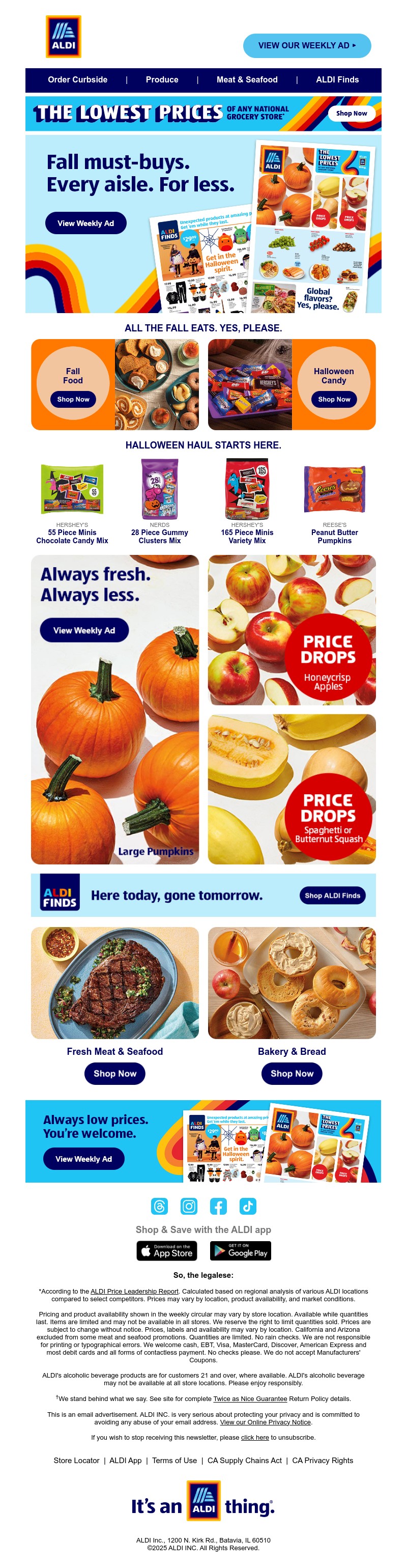Screen dimensions: 407x1568
Task: Shop Now under Fresh Meat & Seafood
Action: tap(115, 1074)
